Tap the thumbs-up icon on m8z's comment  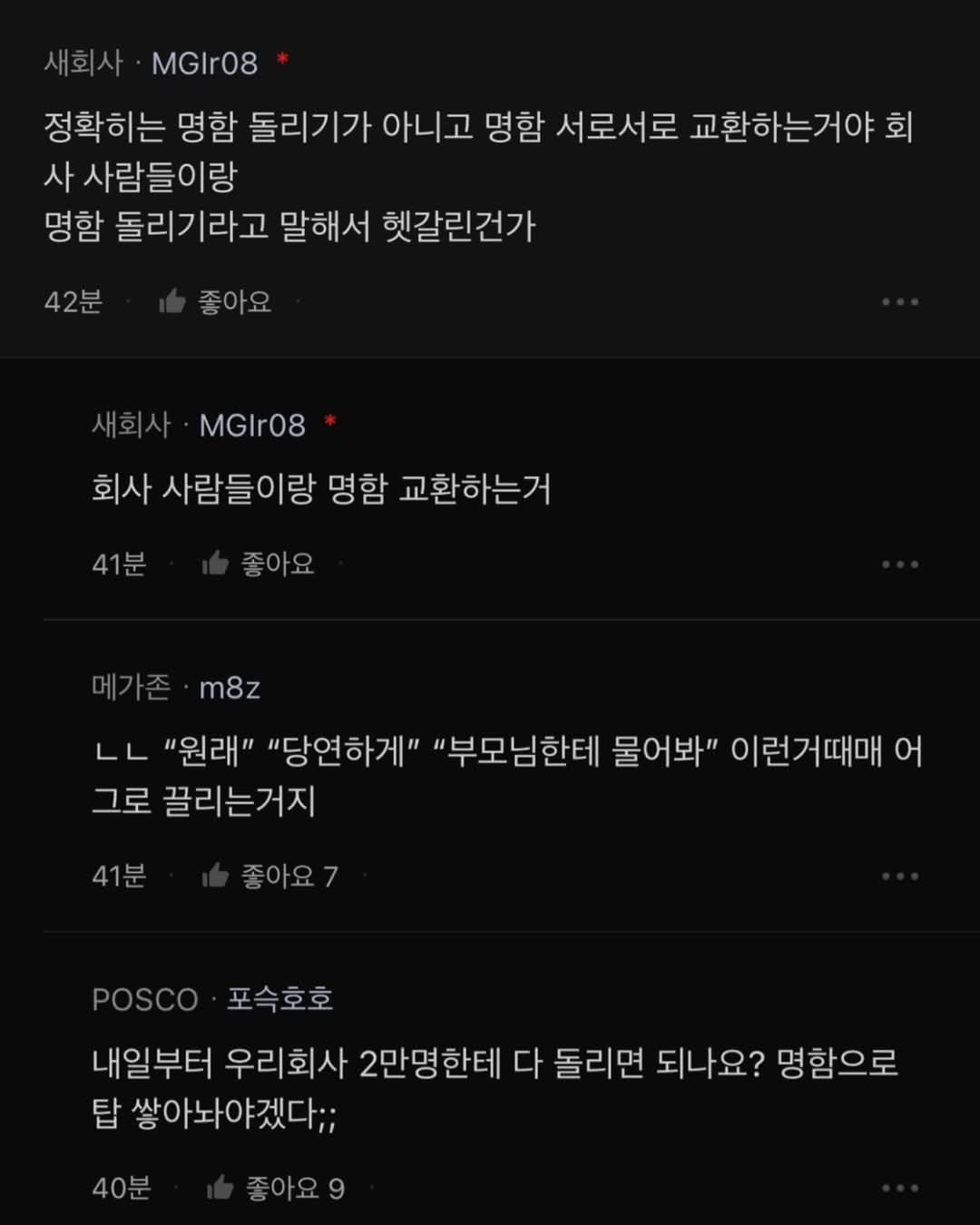215,874
